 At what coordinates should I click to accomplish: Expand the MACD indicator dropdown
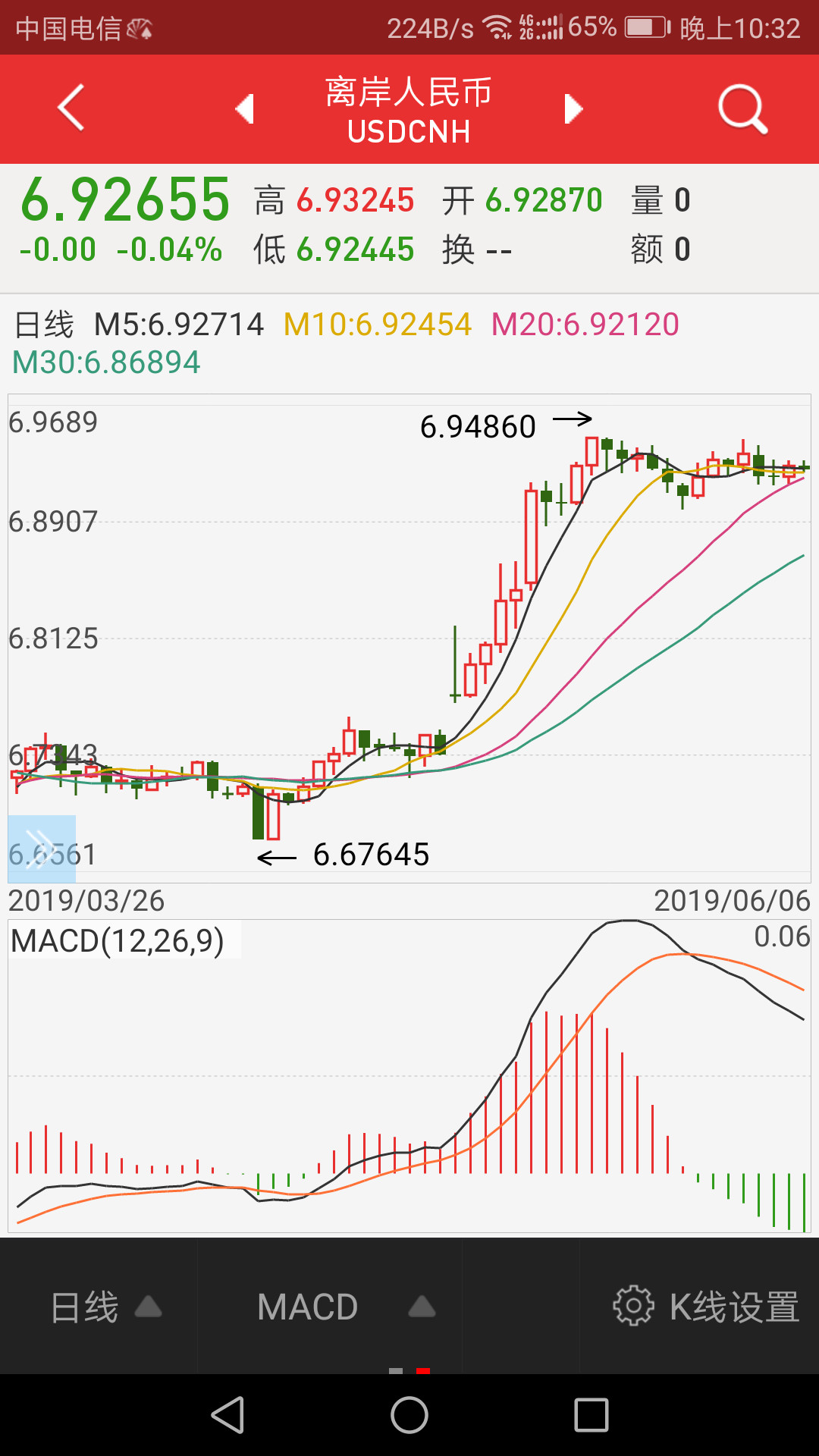click(x=345, y=1307)
